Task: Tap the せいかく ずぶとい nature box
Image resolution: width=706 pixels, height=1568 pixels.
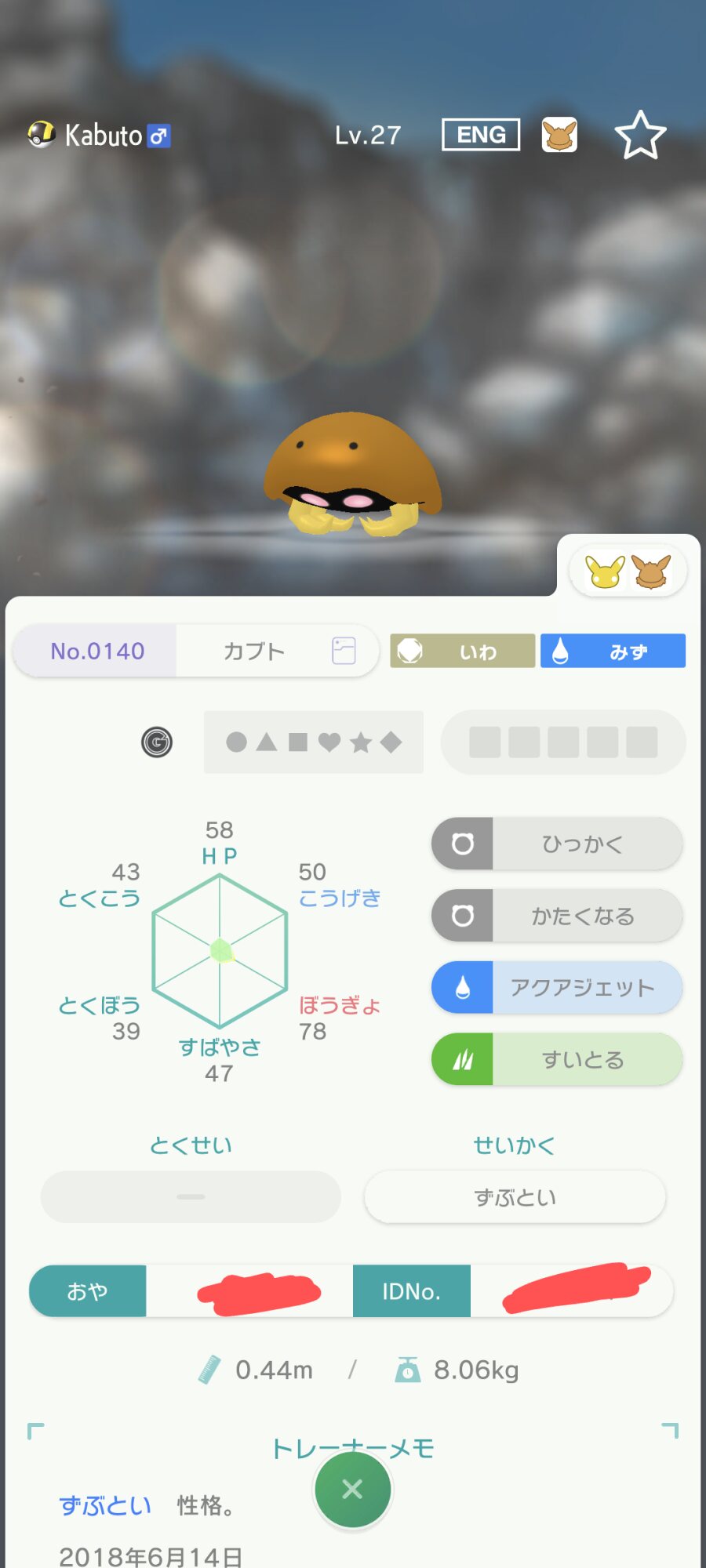Action: (x=515, y=1196)
